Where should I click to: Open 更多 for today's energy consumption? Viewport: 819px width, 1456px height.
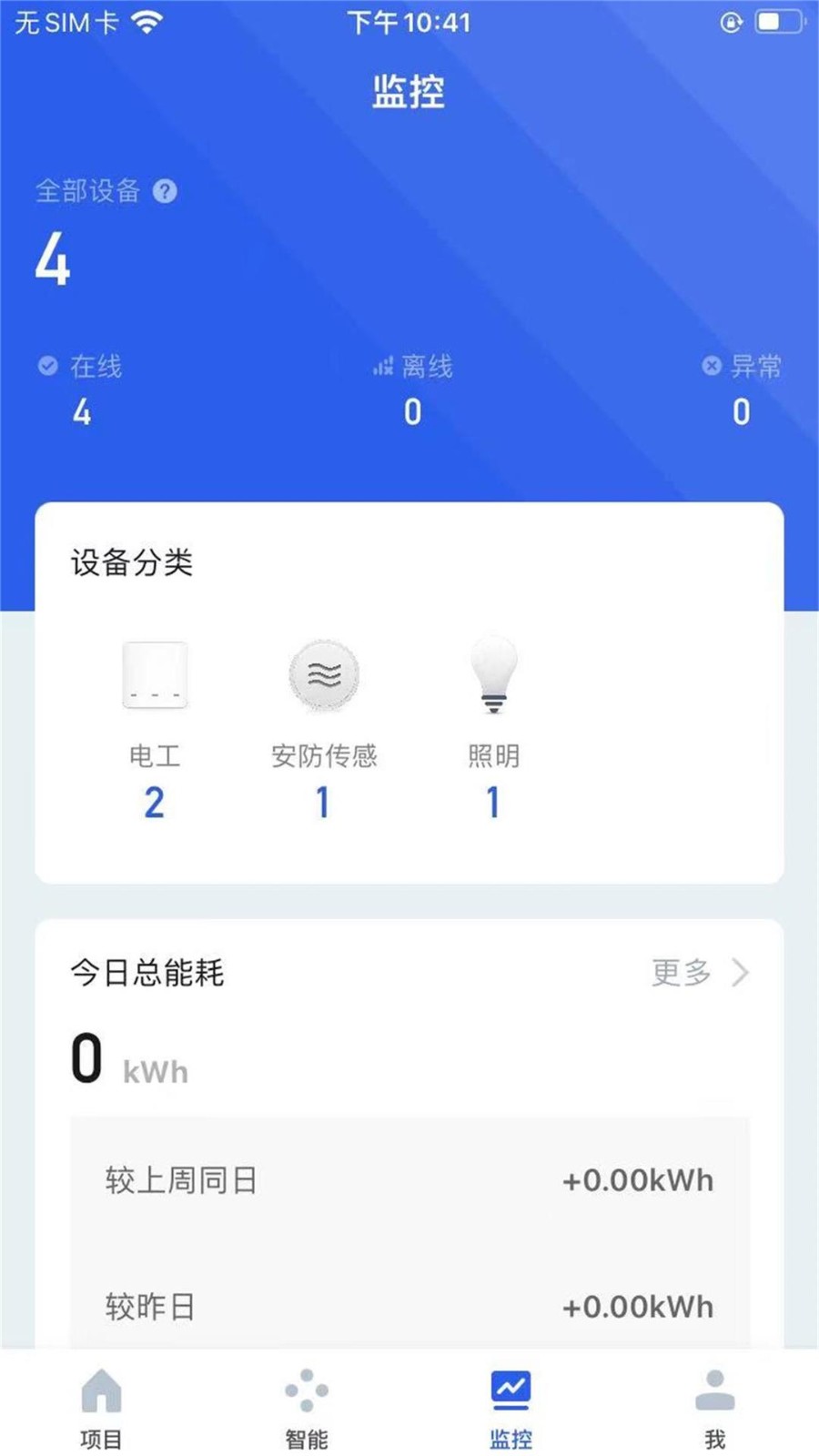700,973
